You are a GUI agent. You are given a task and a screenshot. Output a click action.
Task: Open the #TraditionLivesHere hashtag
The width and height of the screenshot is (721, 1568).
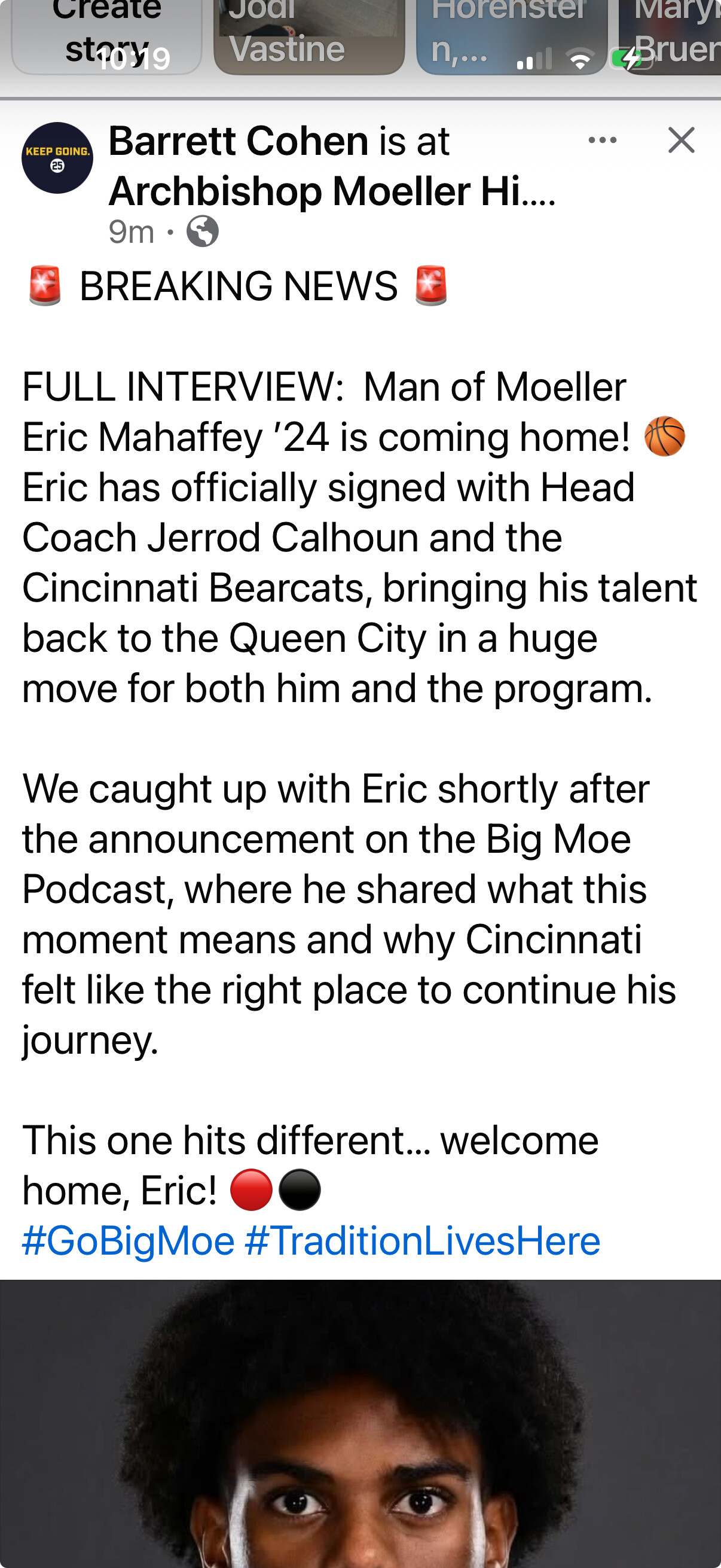click(422, 1240)
